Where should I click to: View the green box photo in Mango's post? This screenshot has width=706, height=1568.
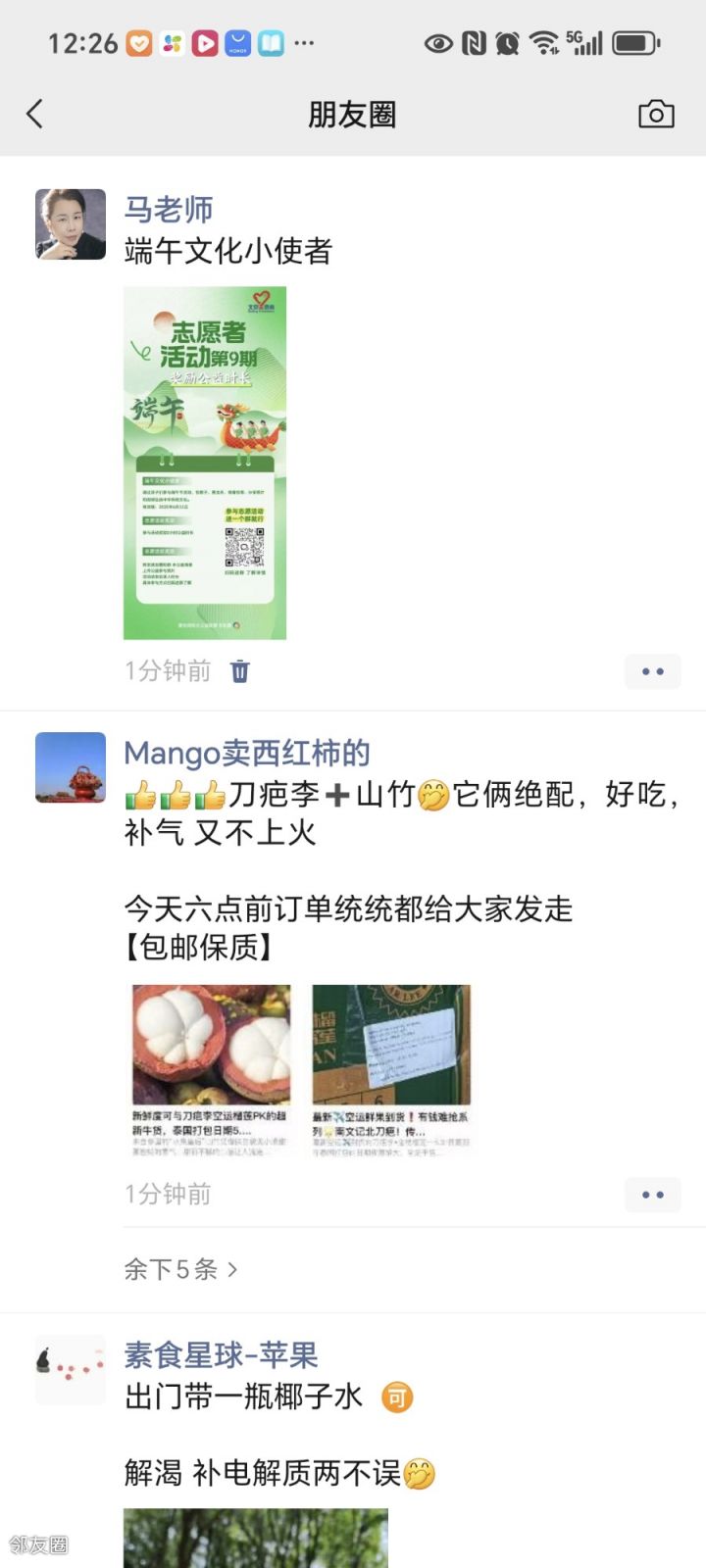pyautogui.click(x=391, y=1068)
